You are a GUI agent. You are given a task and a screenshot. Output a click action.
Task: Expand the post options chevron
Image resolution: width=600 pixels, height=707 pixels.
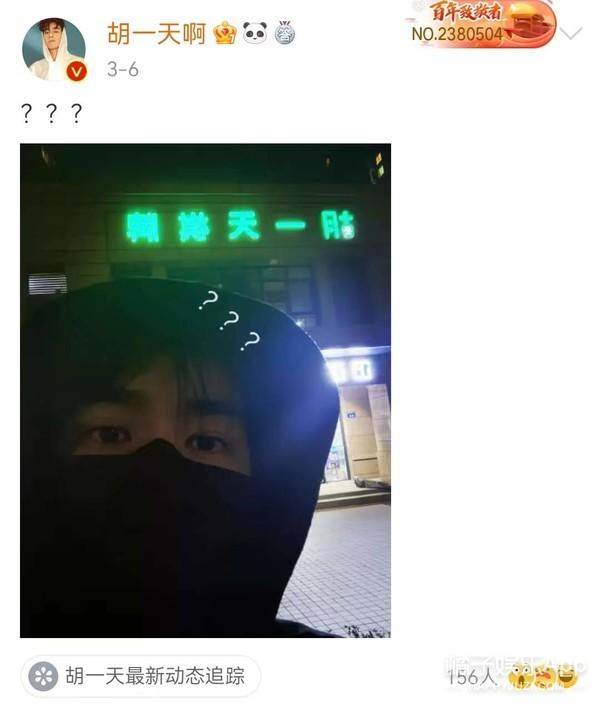click(x=571, y=33)
